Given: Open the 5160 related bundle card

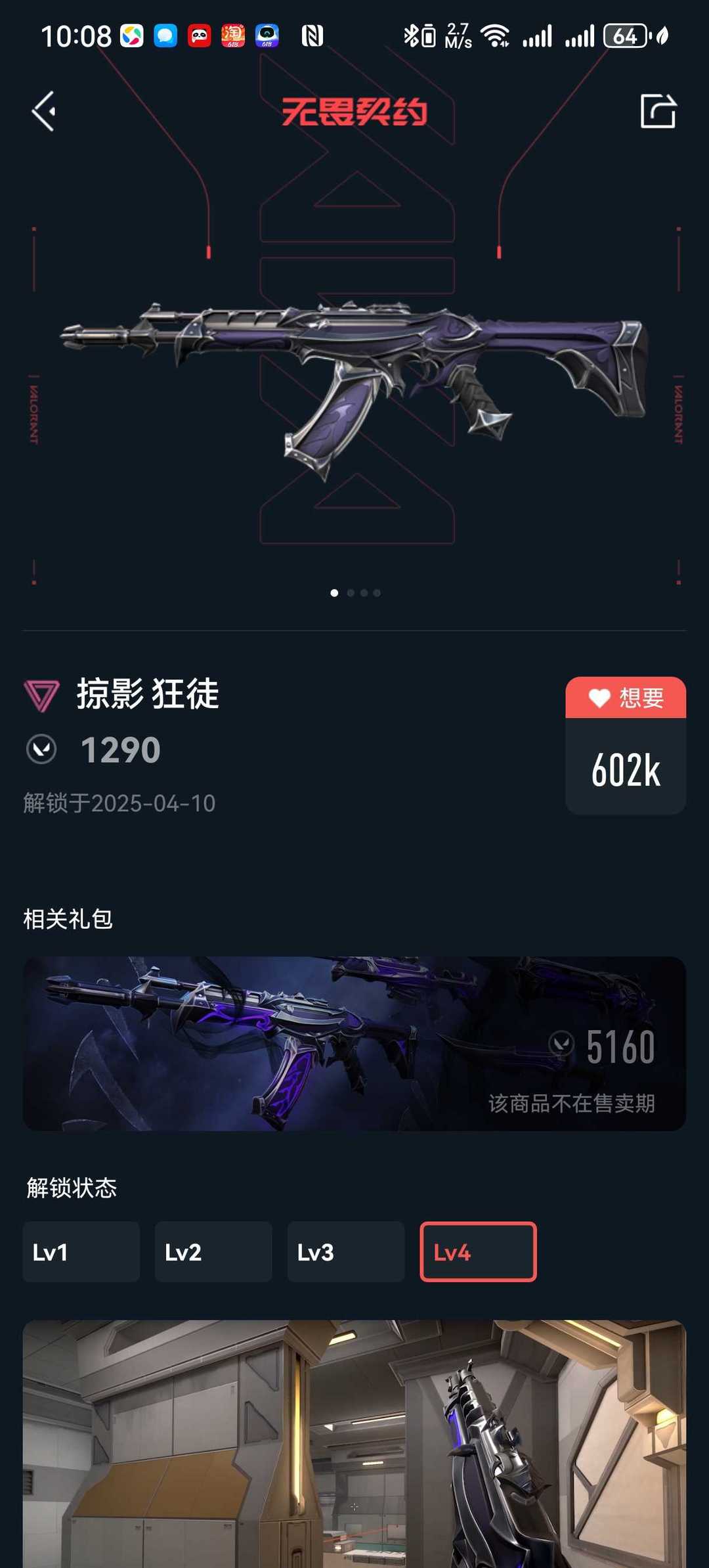Looking at the screenshot, I should [354, 1043].
